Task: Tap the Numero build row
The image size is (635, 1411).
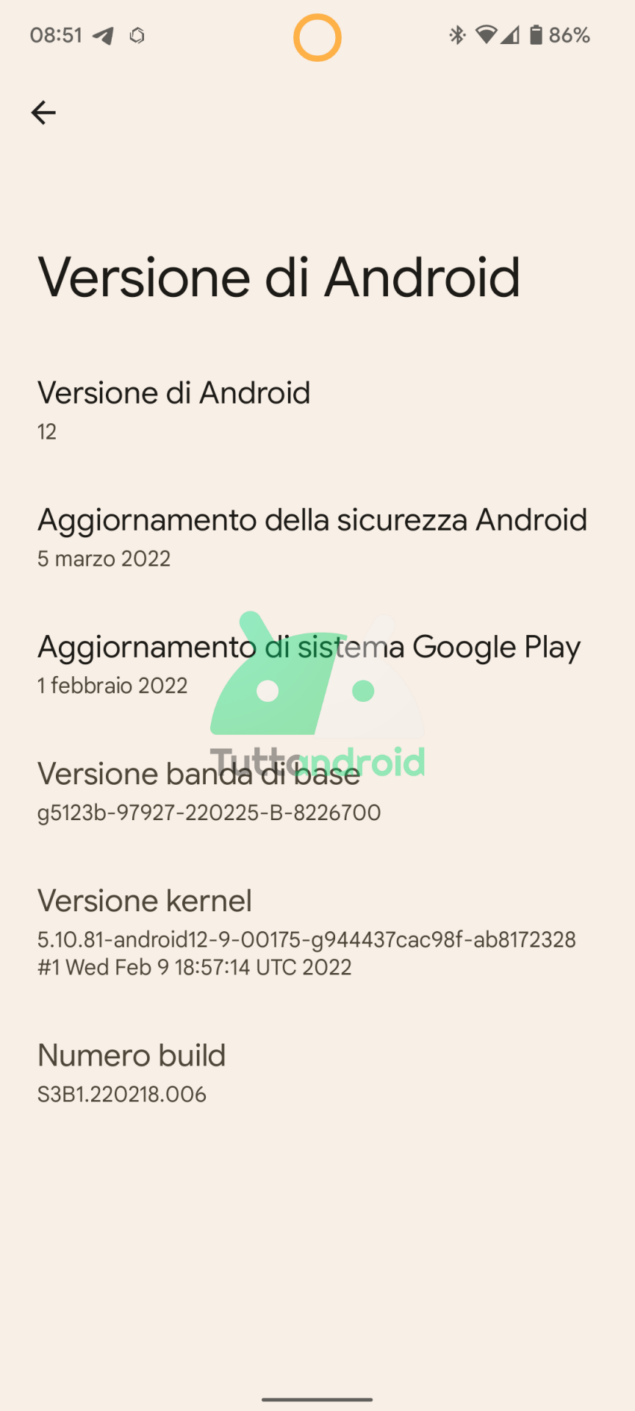Action: point(317,1073)
